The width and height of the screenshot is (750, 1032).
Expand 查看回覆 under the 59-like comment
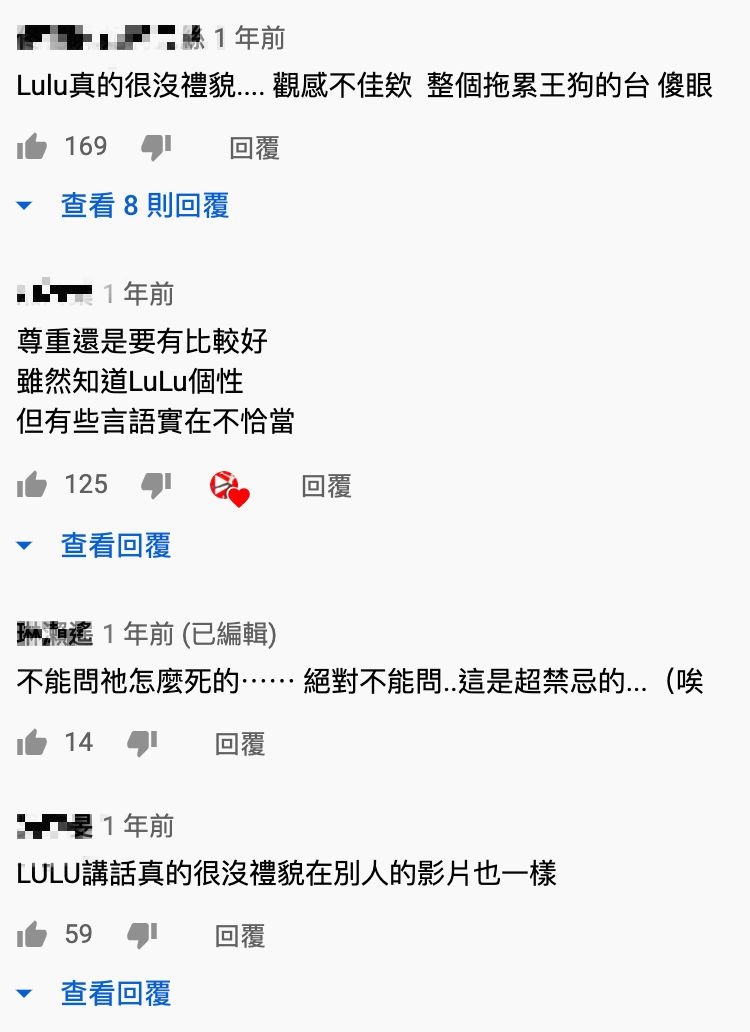click(115, 993)
